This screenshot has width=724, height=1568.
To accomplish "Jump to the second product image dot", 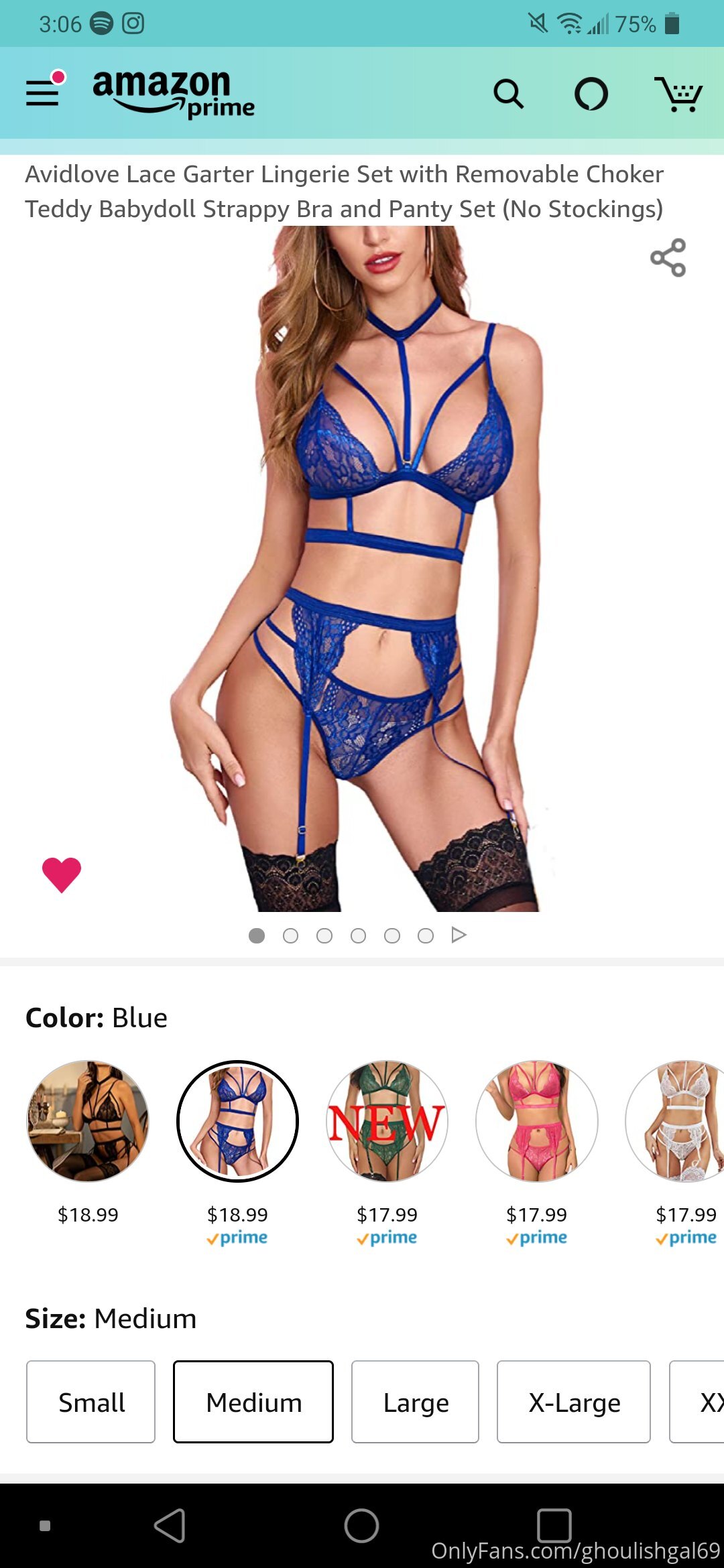I will tap(290, 935).
